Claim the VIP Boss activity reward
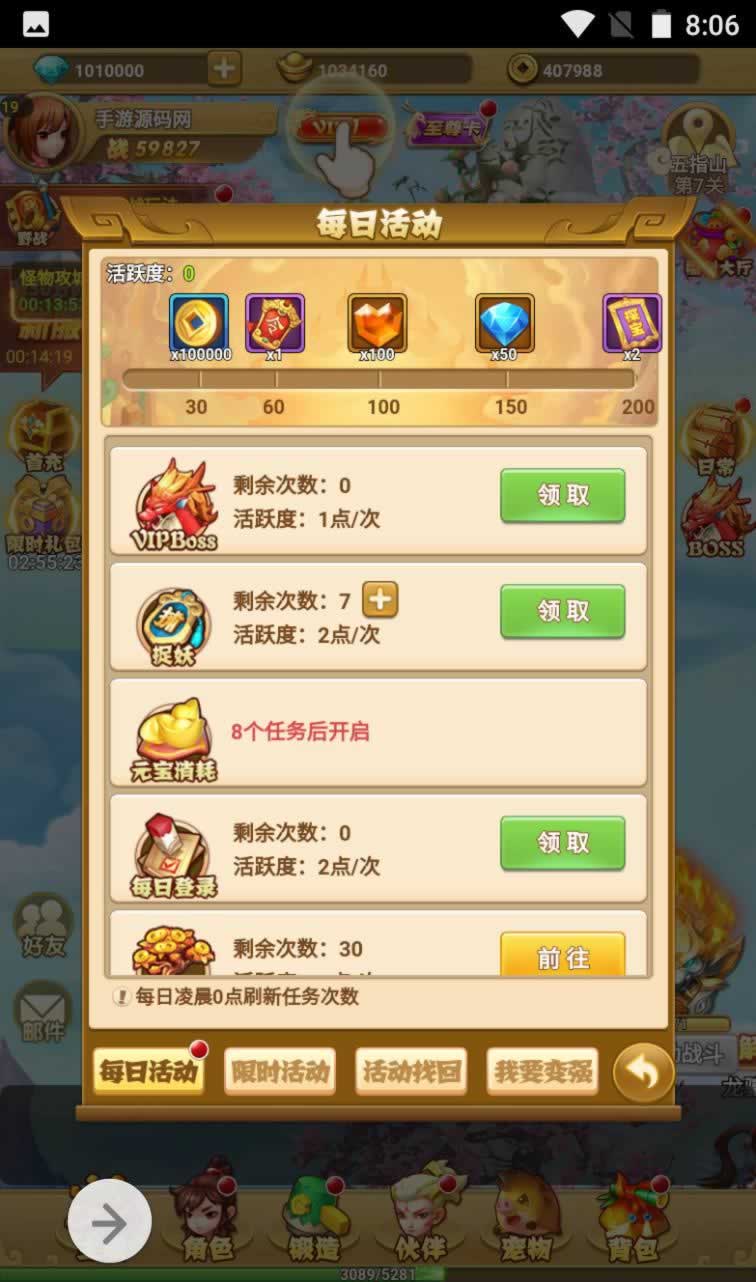The height and width of the screenshot is (1282, 756). 562,495
